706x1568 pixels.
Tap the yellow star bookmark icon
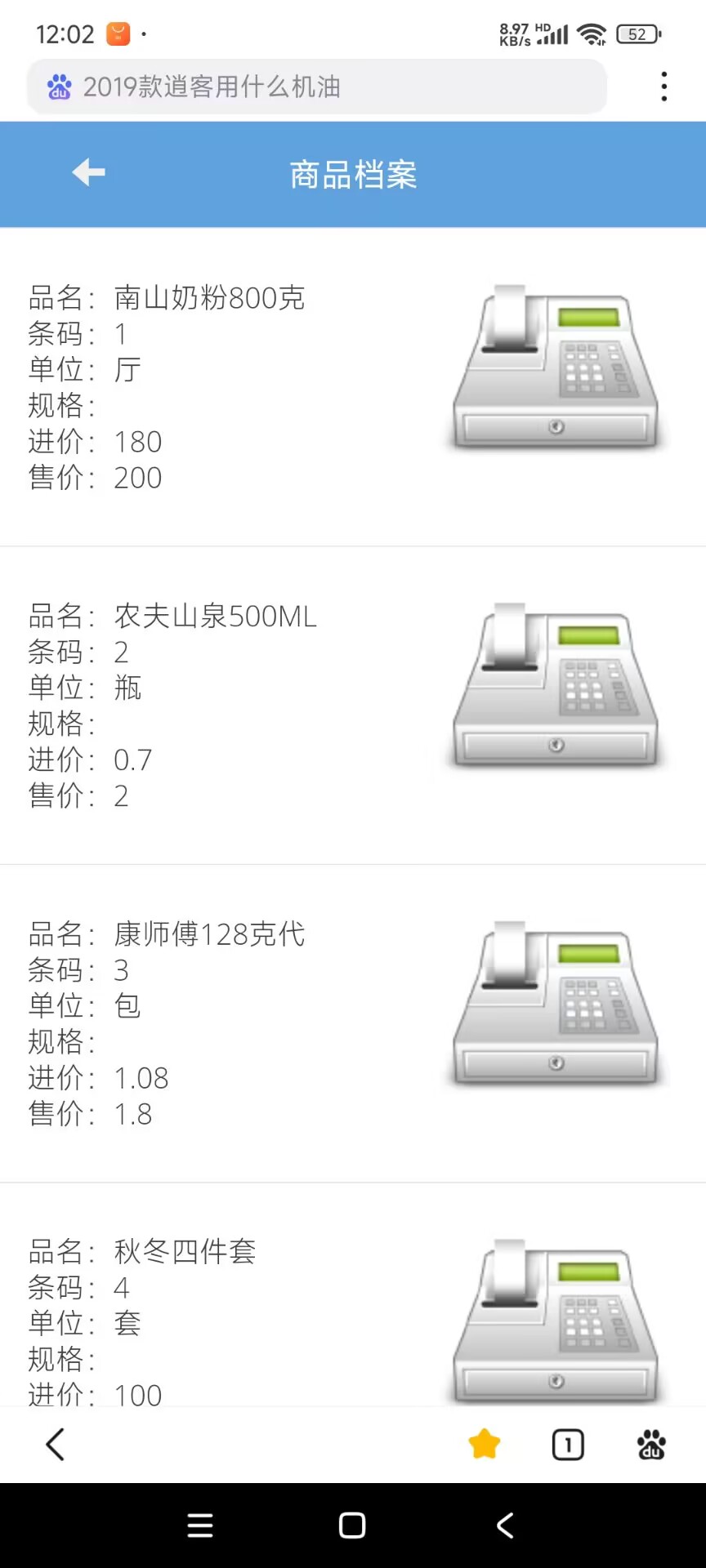pyautogui.click(x=485, y=1445)
